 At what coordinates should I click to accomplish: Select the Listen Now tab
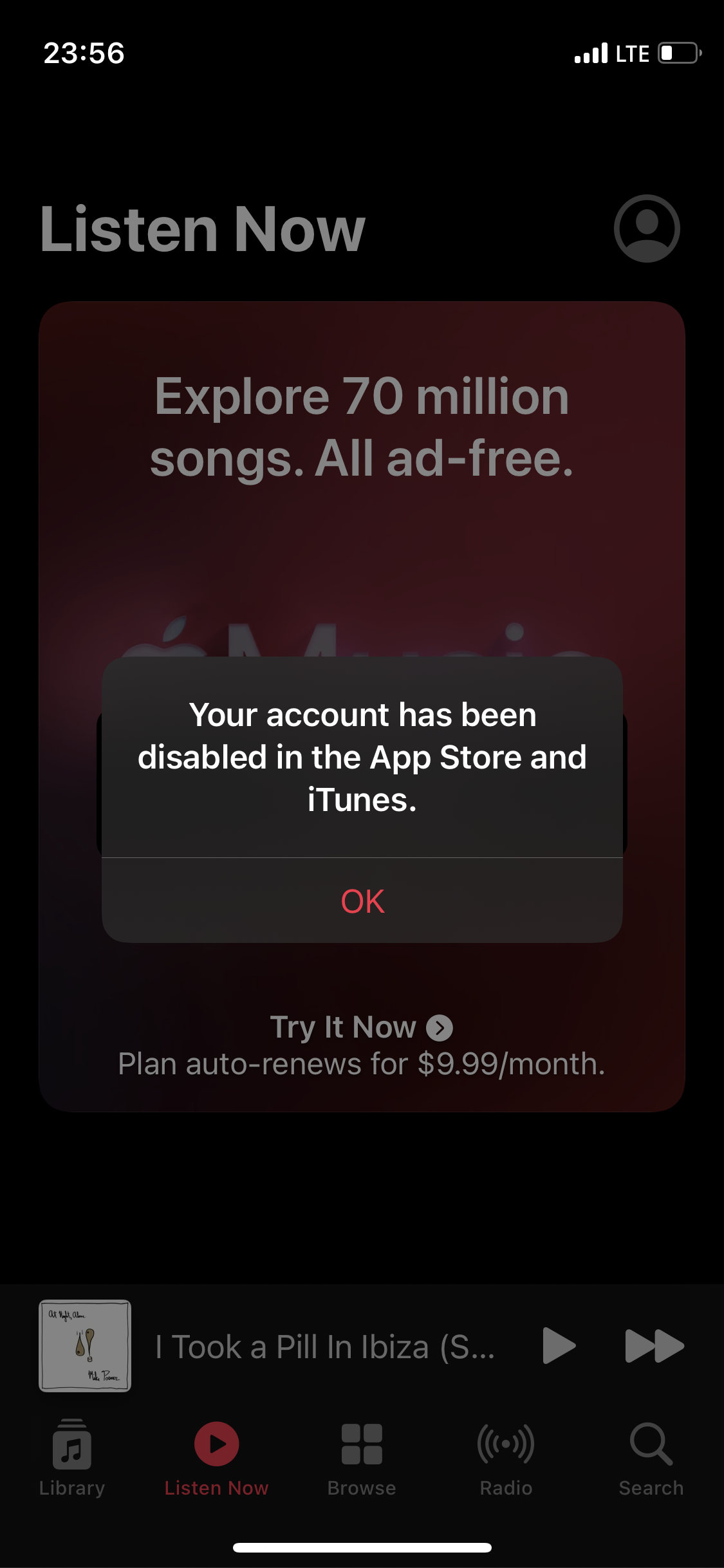pyautogui.click(x=216, y=1458)
